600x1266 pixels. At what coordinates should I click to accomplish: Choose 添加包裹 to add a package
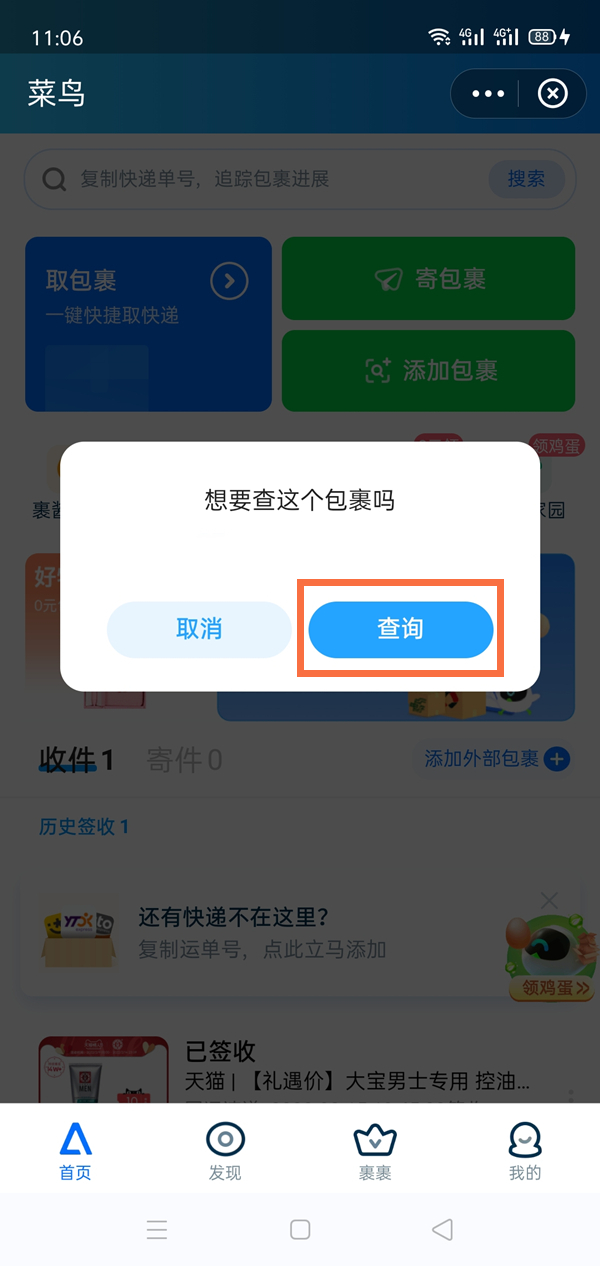[428, 371]
